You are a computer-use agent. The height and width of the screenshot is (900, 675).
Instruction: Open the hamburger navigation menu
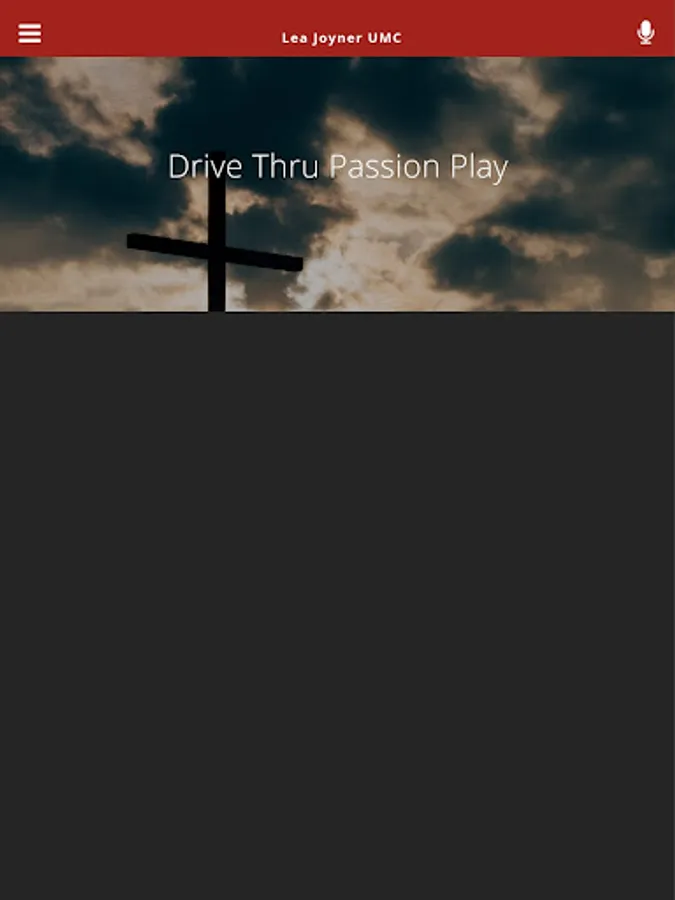pyautogui.click(x=29, y=33)
